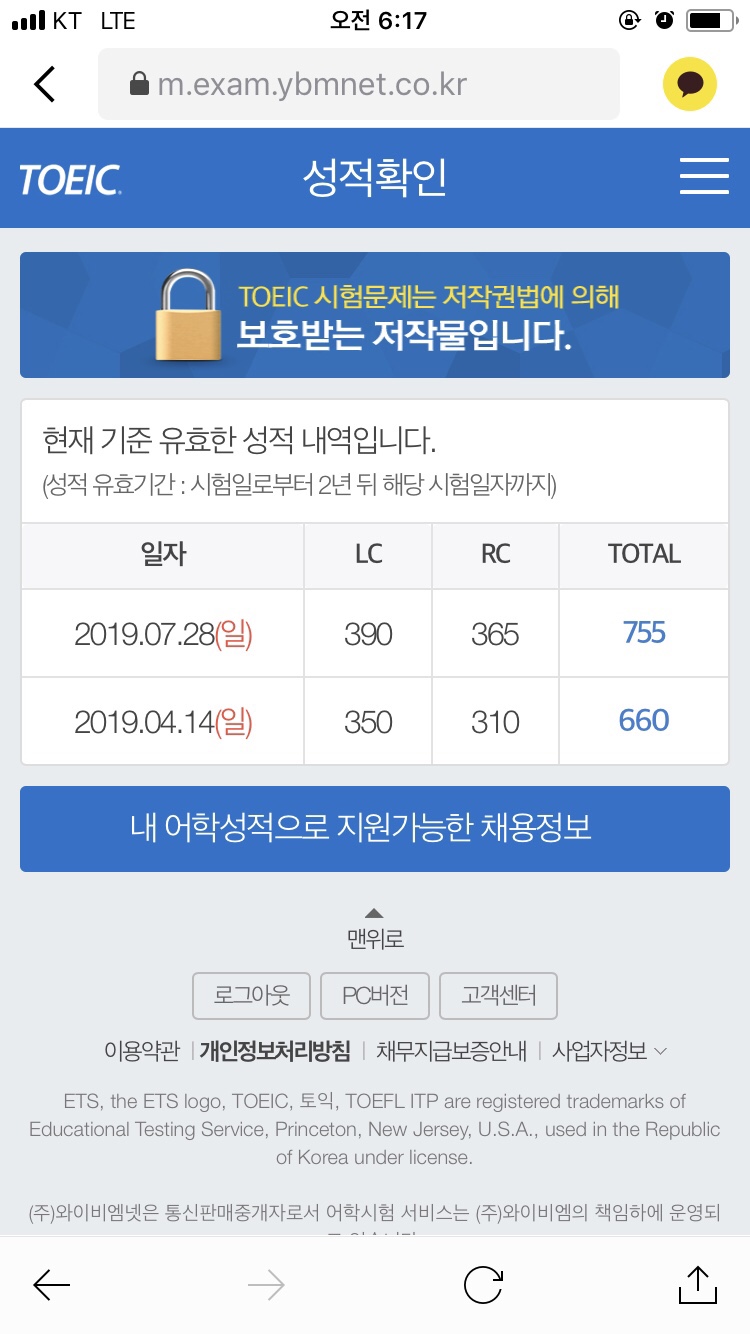Viewport: 750px width, 1334px height.
Task: Open 채무지급보증안내 link
Action: [451, 1051]
